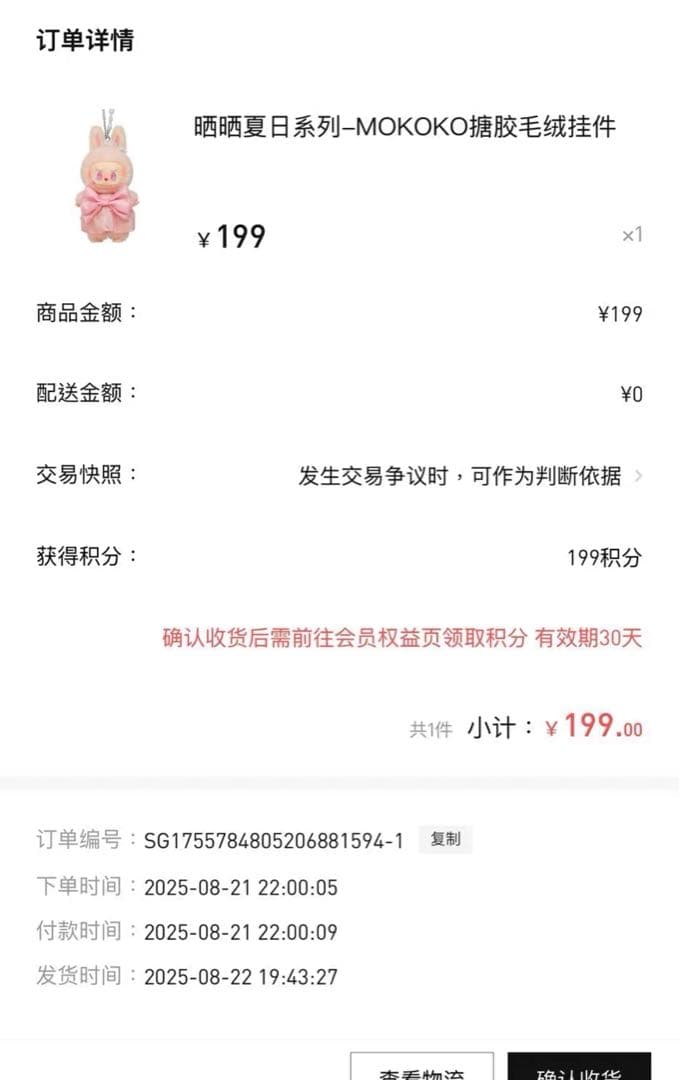Confirm receipt with 确认收货

click(x=579, y=1069)
